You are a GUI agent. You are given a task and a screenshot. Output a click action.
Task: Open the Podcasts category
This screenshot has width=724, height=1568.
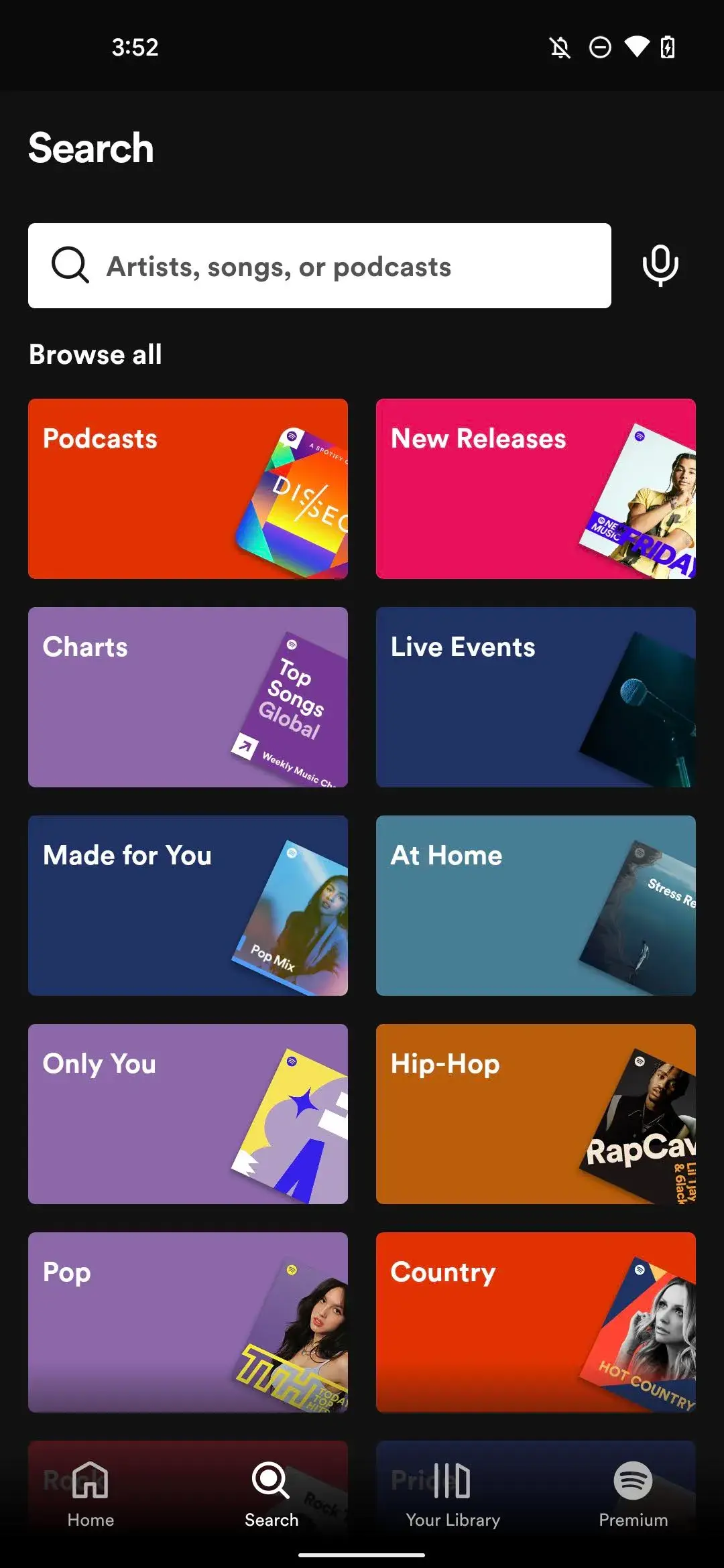(188, 489)
